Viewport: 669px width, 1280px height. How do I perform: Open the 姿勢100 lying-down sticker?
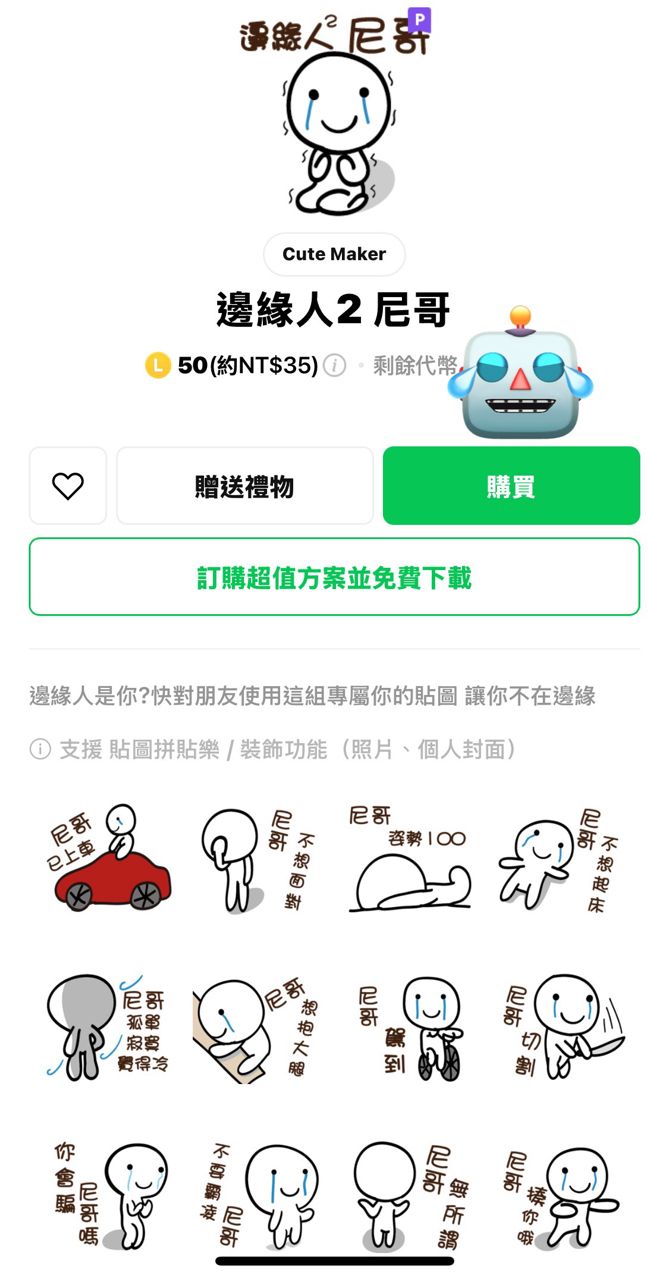pyautogui.click(x=408, y=858)
